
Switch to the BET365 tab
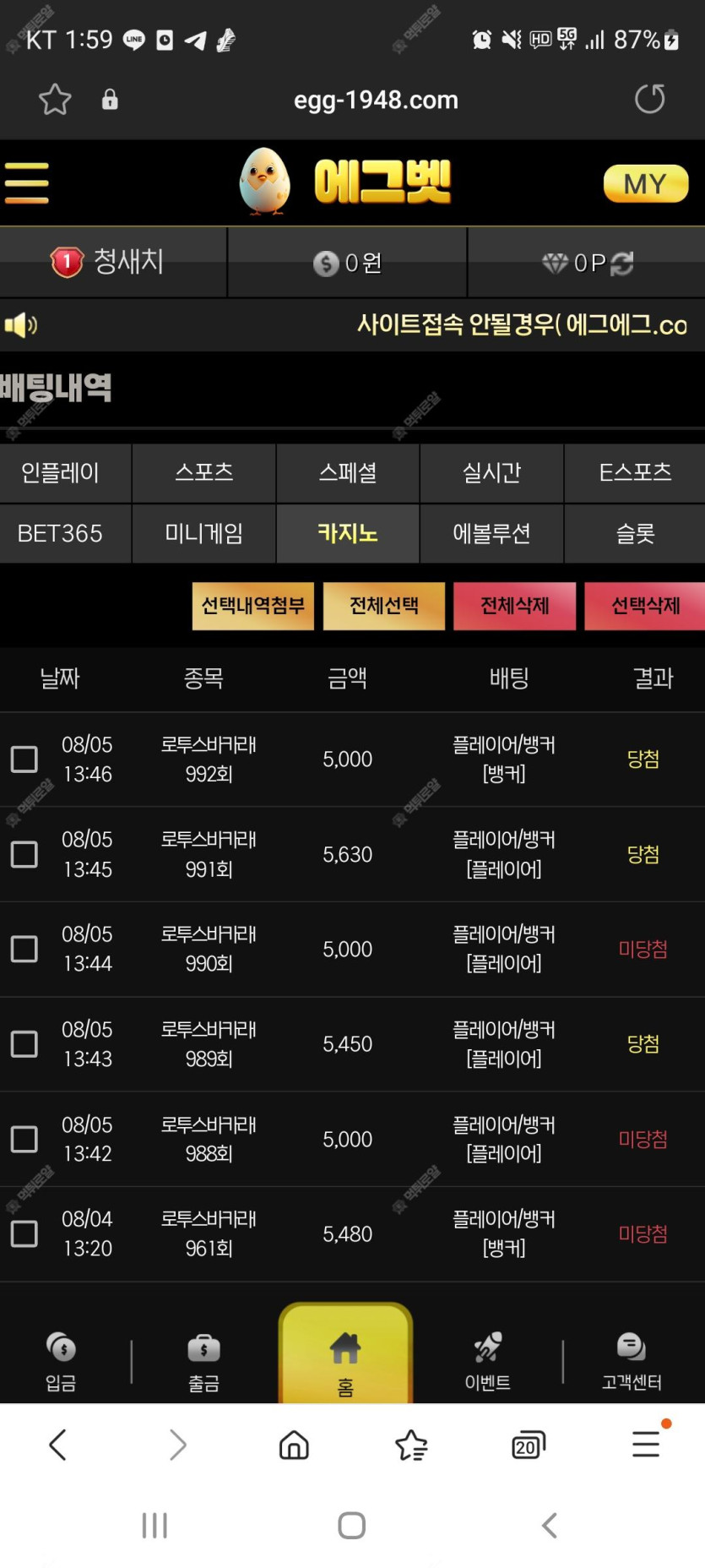tap(60, 533)
